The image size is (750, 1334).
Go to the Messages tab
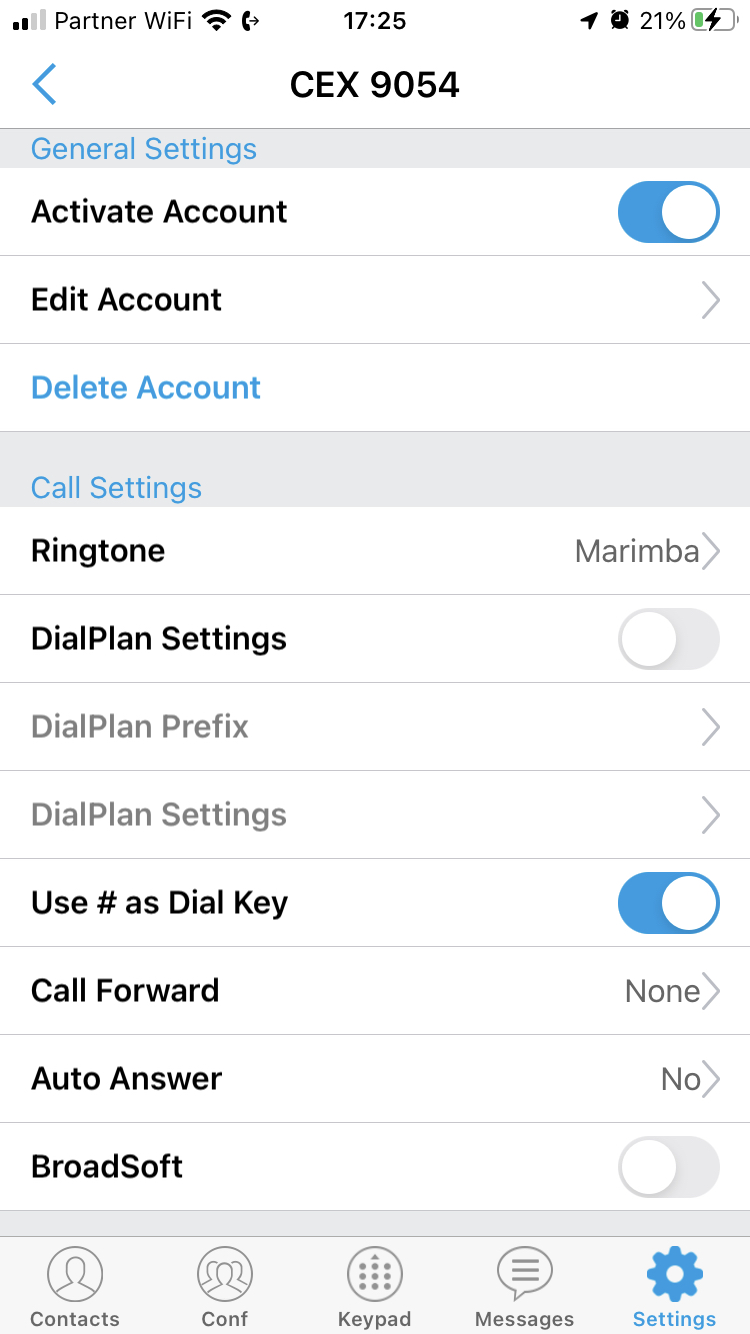click(x=525, y=1287)
